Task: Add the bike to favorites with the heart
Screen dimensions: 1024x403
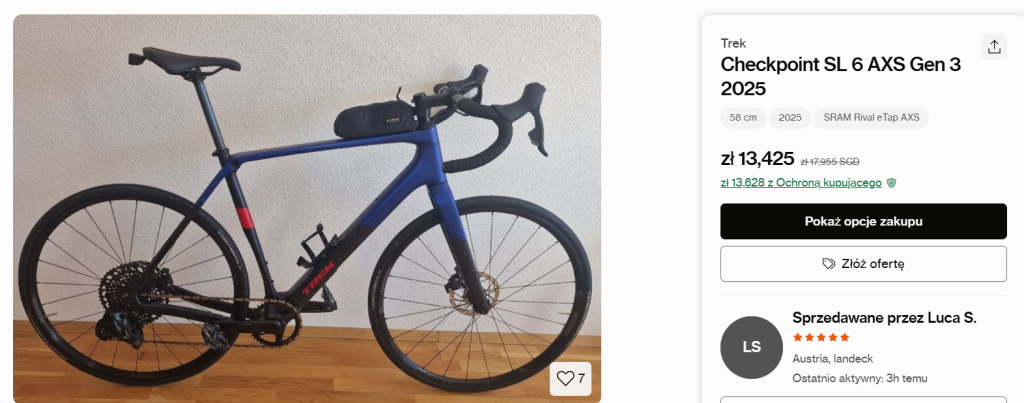Action: click(570, 379)
